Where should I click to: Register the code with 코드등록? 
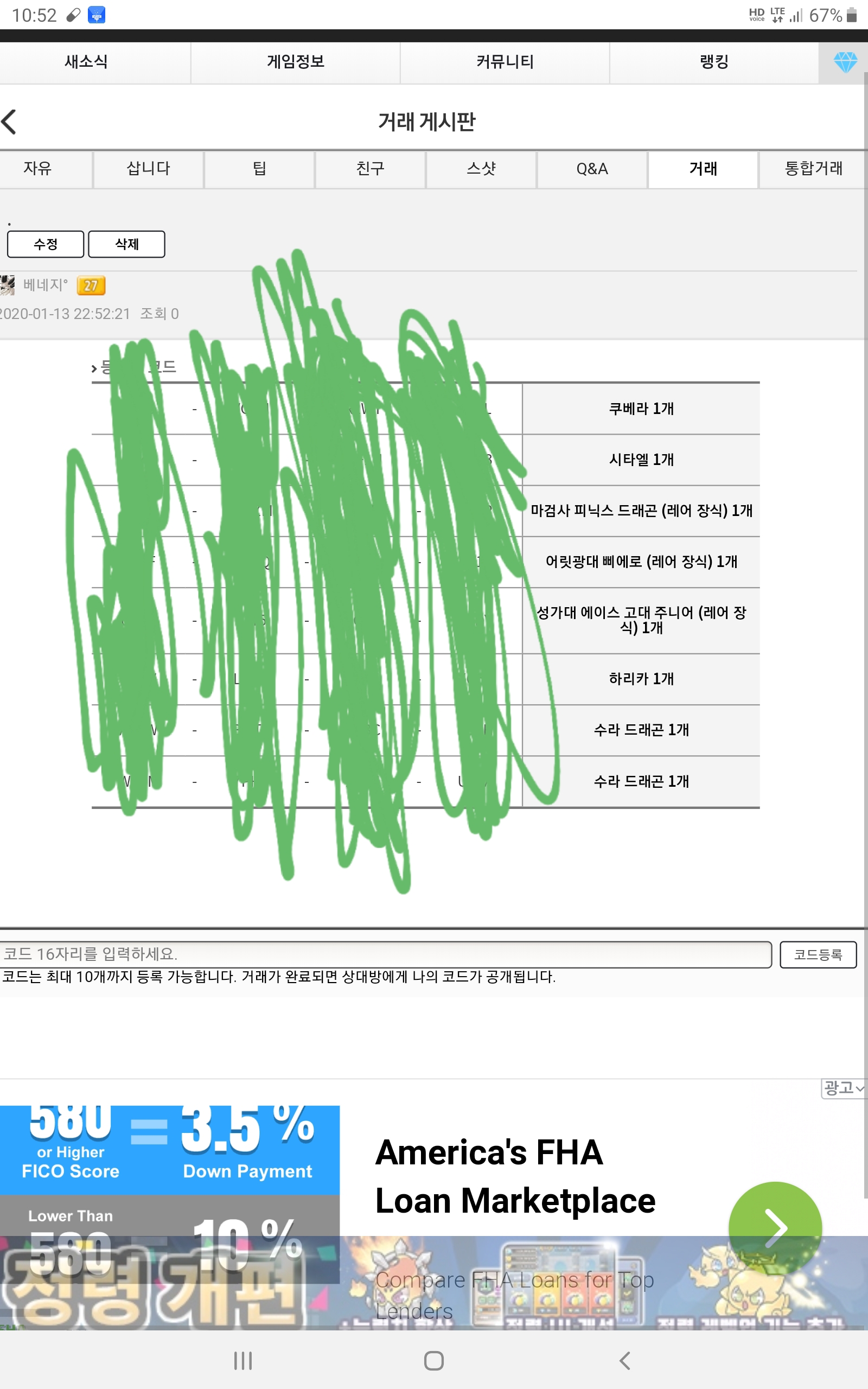818,954
